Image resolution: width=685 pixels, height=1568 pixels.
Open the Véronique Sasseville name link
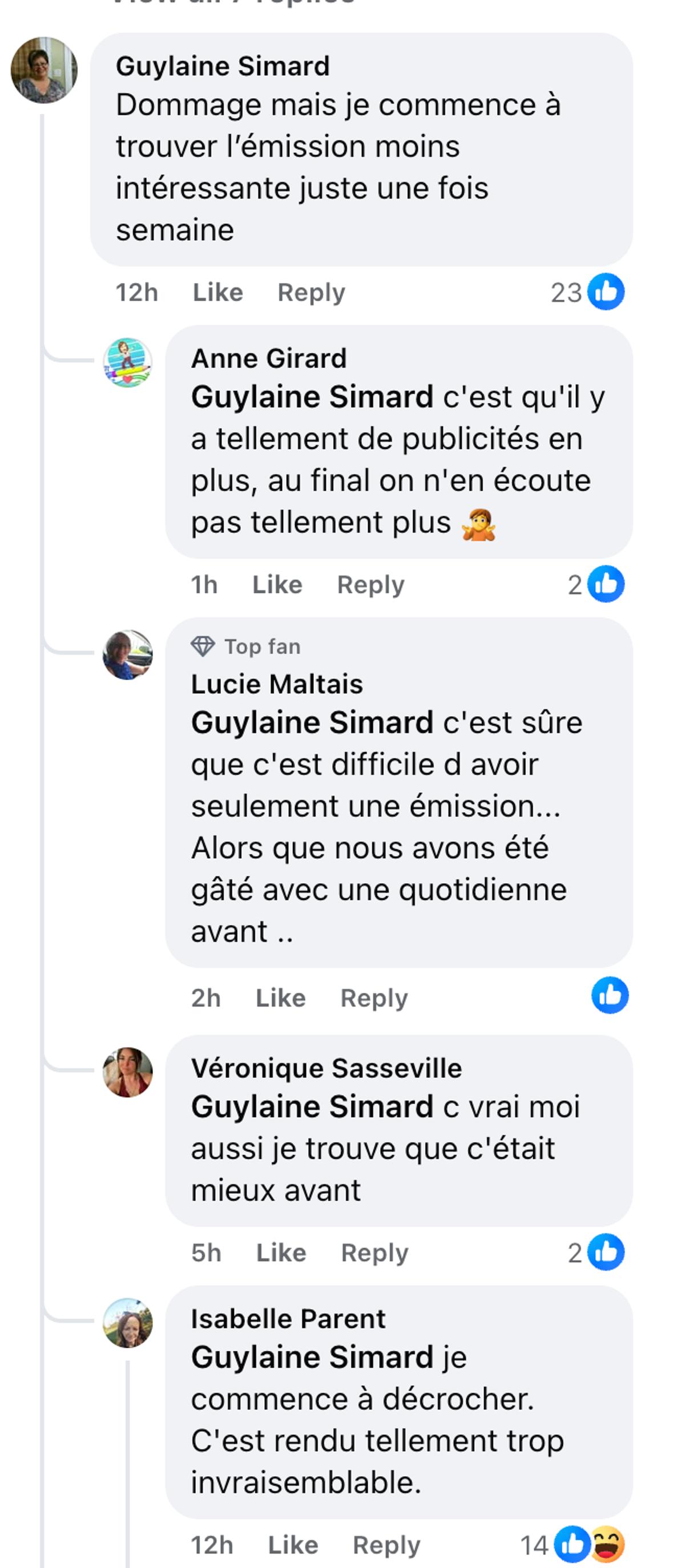tap(327, 1068)
